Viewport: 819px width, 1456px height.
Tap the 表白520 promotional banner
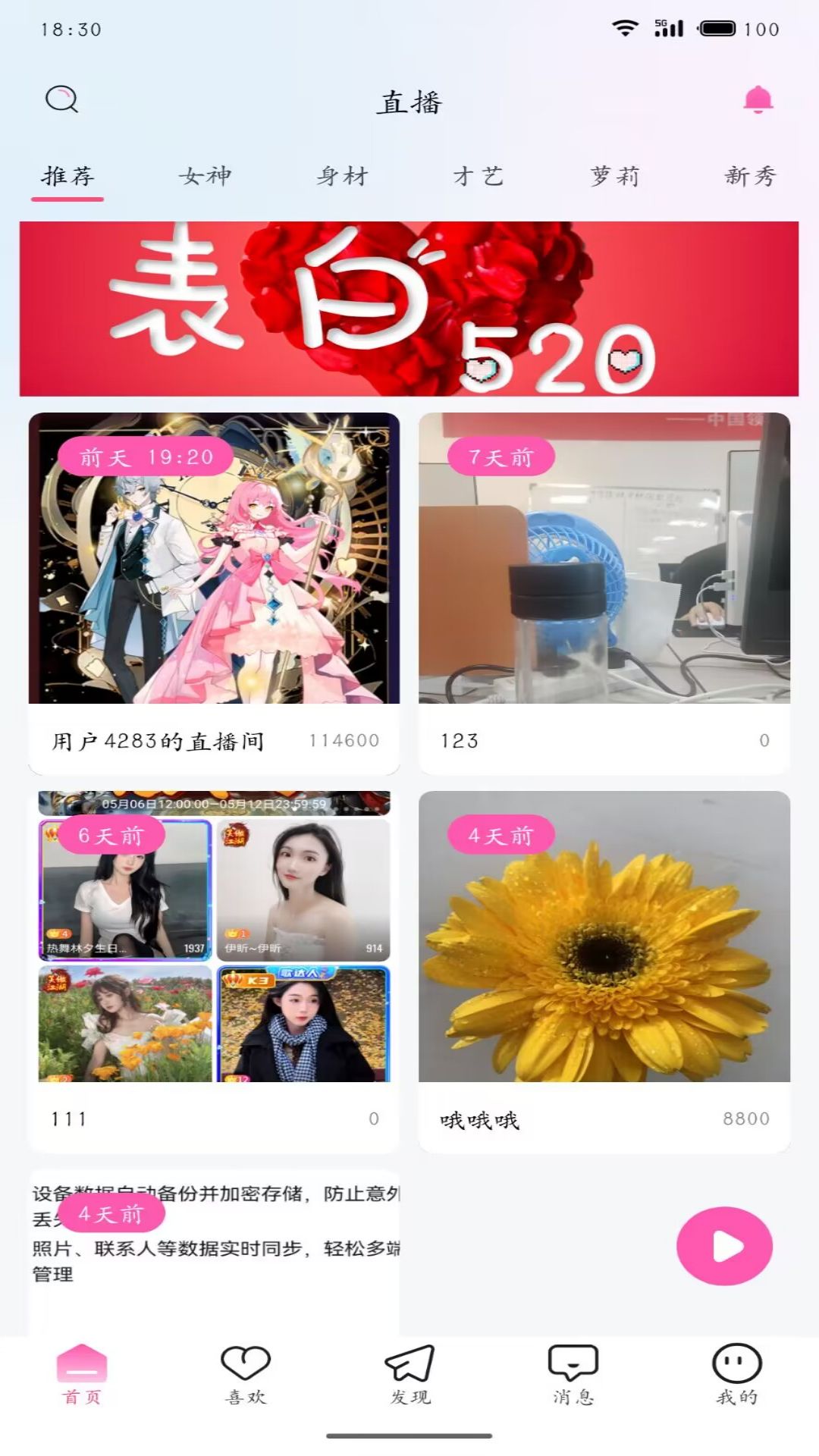pyautogui.click(x=409, y=308)
